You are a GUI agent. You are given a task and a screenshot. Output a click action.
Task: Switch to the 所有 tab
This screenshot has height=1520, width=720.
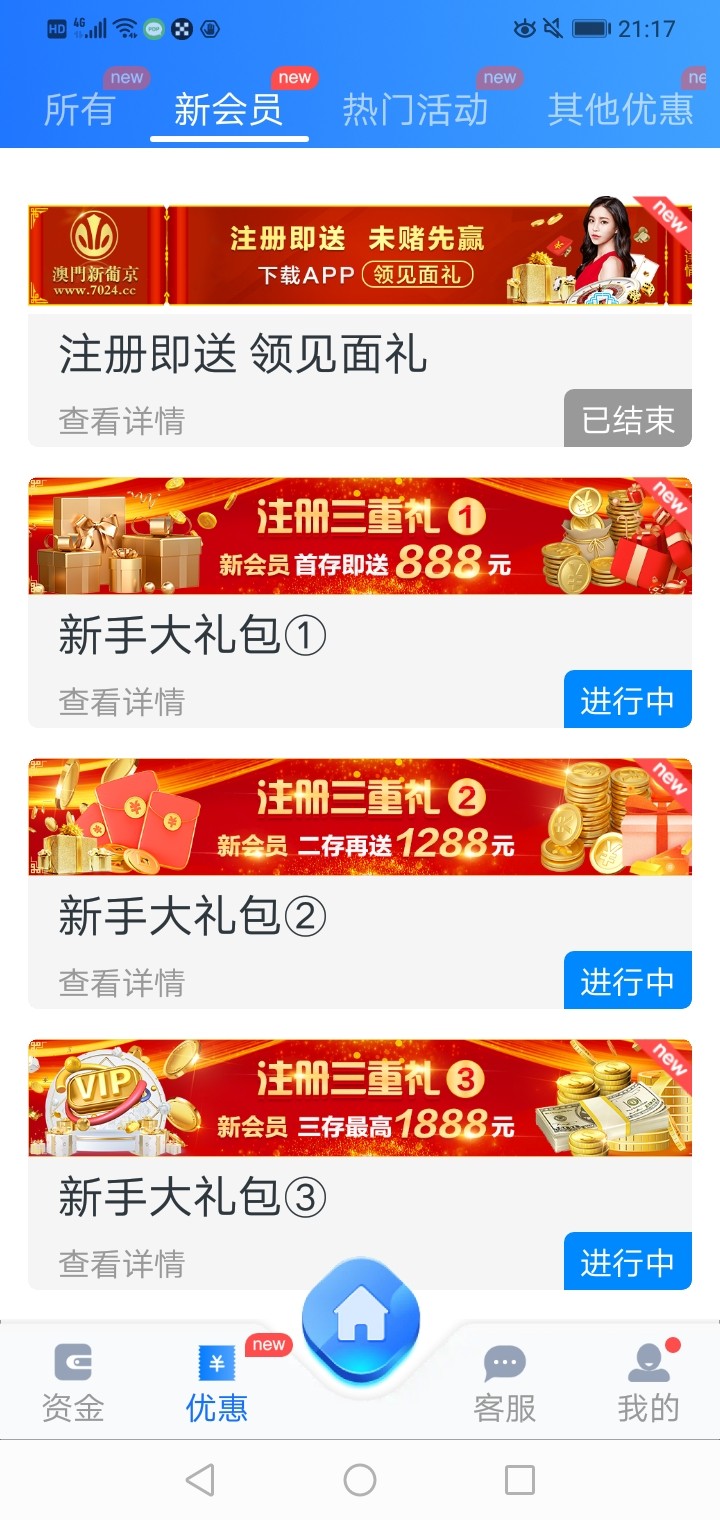[x=79, y=109]
